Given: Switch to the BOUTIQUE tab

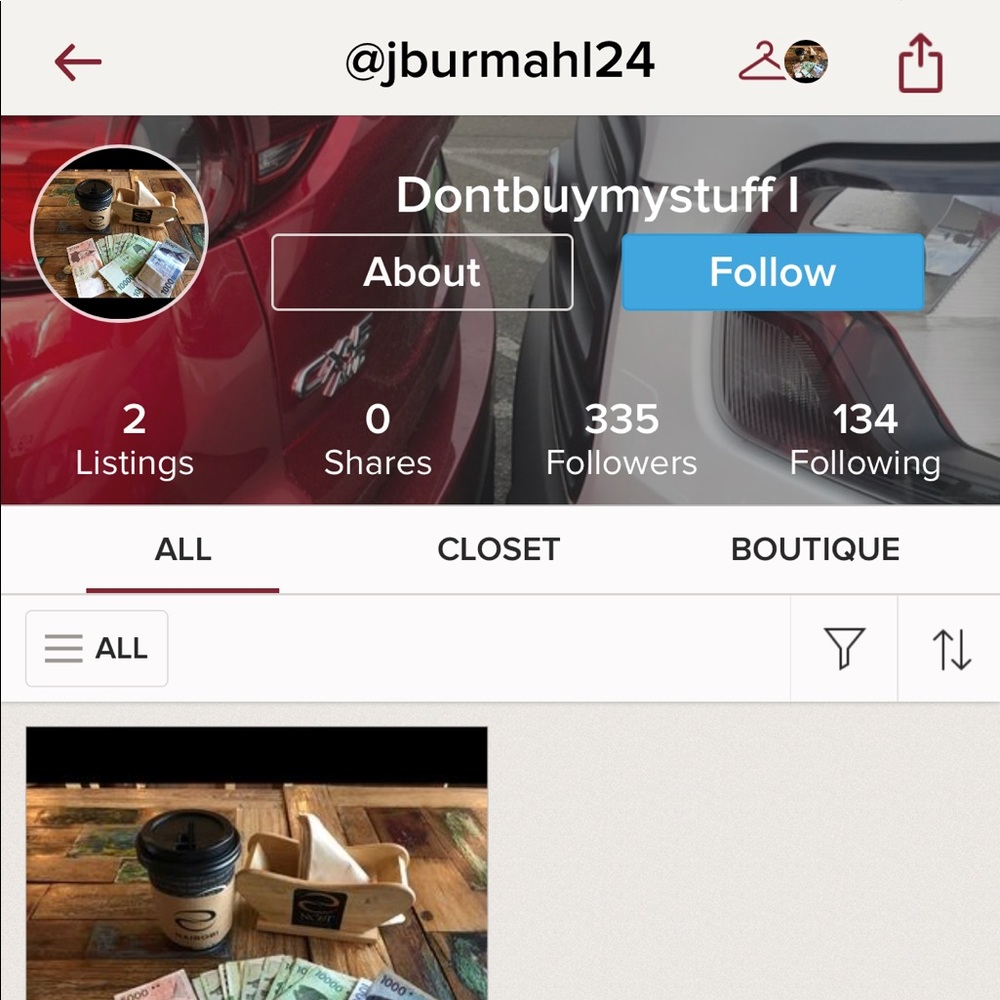Looking at the screenshot, I should pos(815,549).
